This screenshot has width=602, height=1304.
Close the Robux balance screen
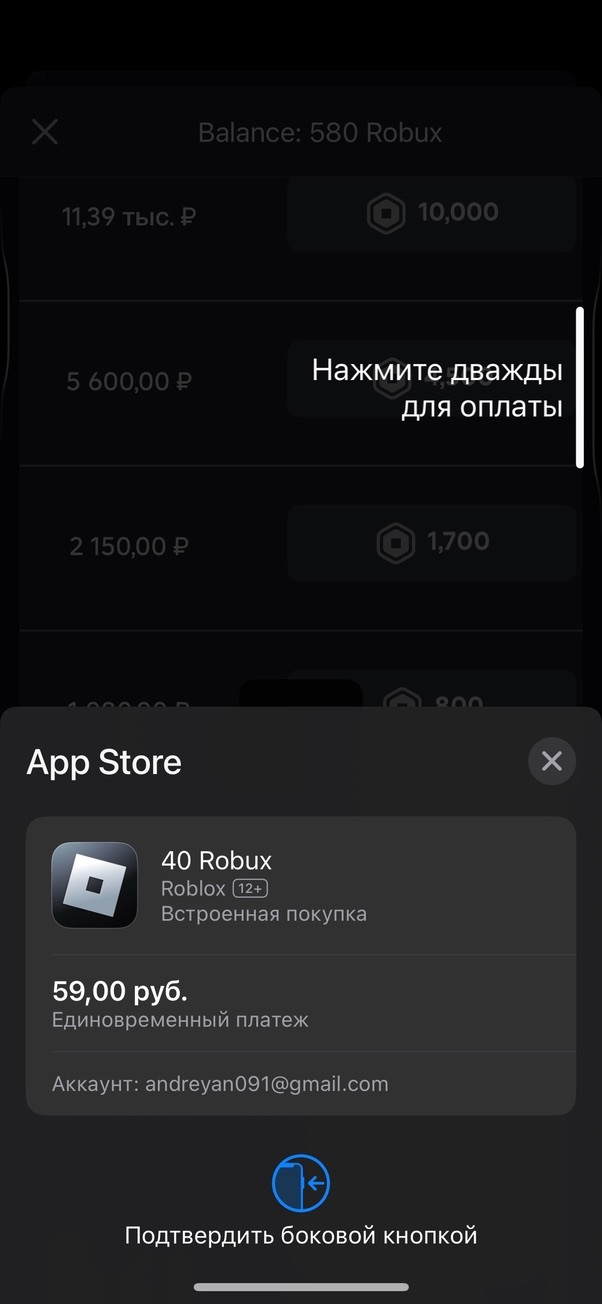coord(45,132)
